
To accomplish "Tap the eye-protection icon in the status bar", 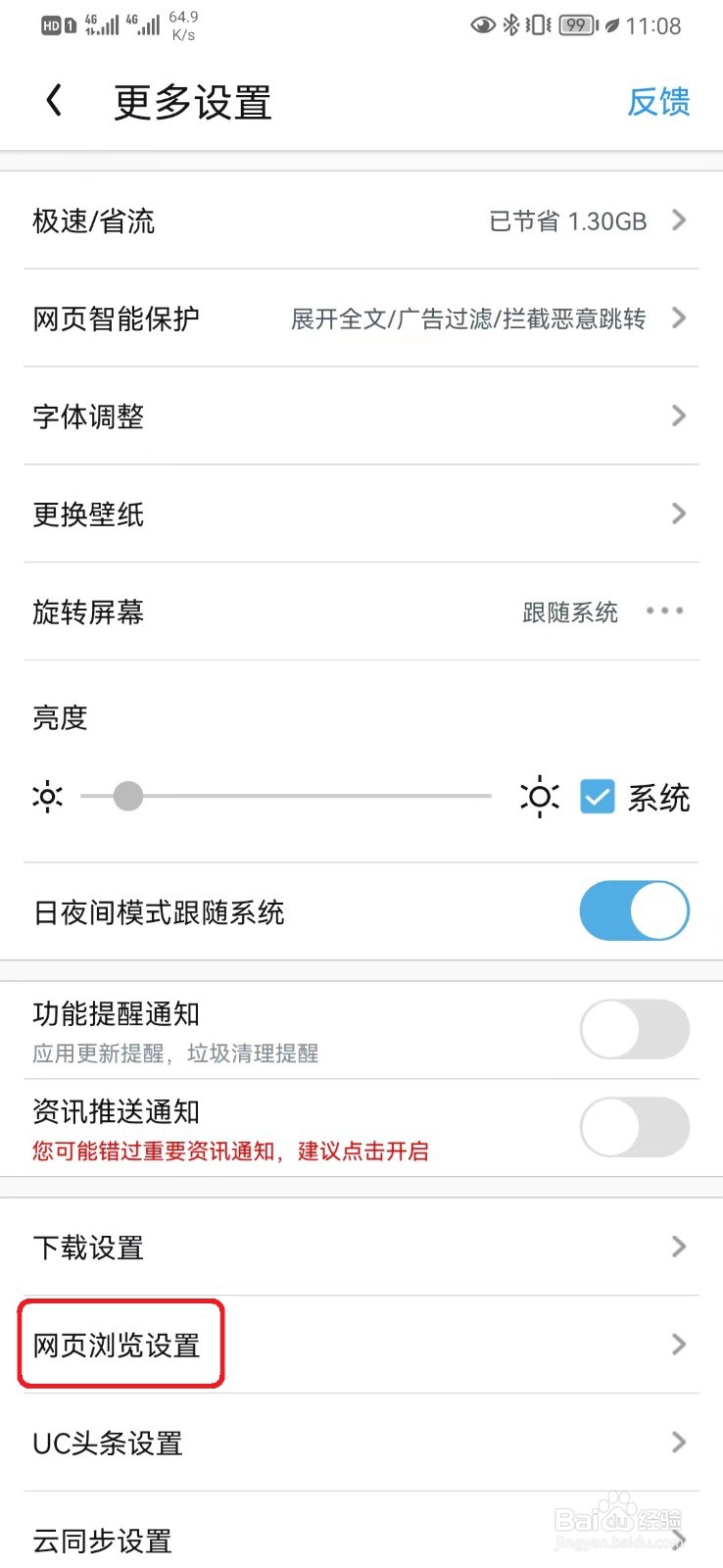I will (481, 25).
